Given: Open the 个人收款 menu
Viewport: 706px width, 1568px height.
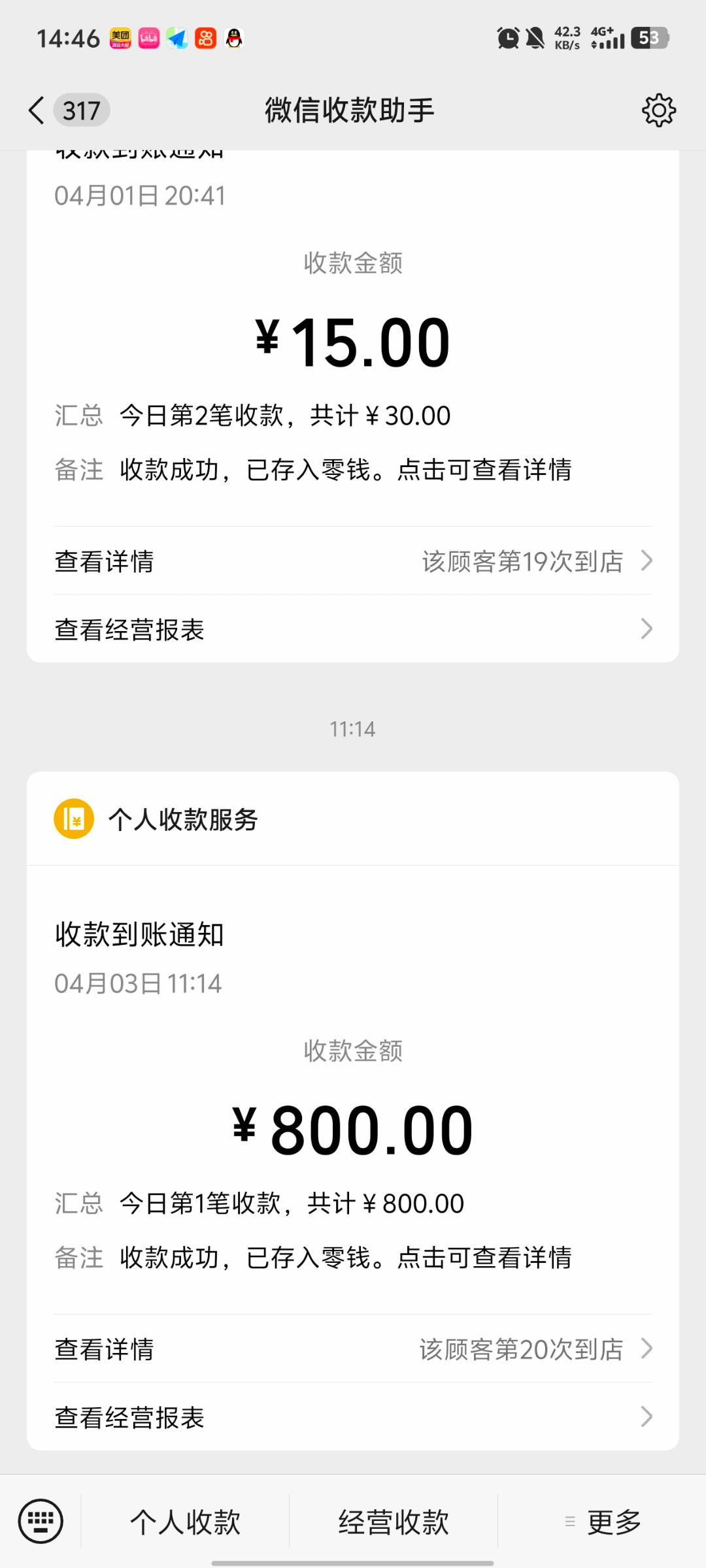Looking at the screenshot, I should (x=186, y=1522).
